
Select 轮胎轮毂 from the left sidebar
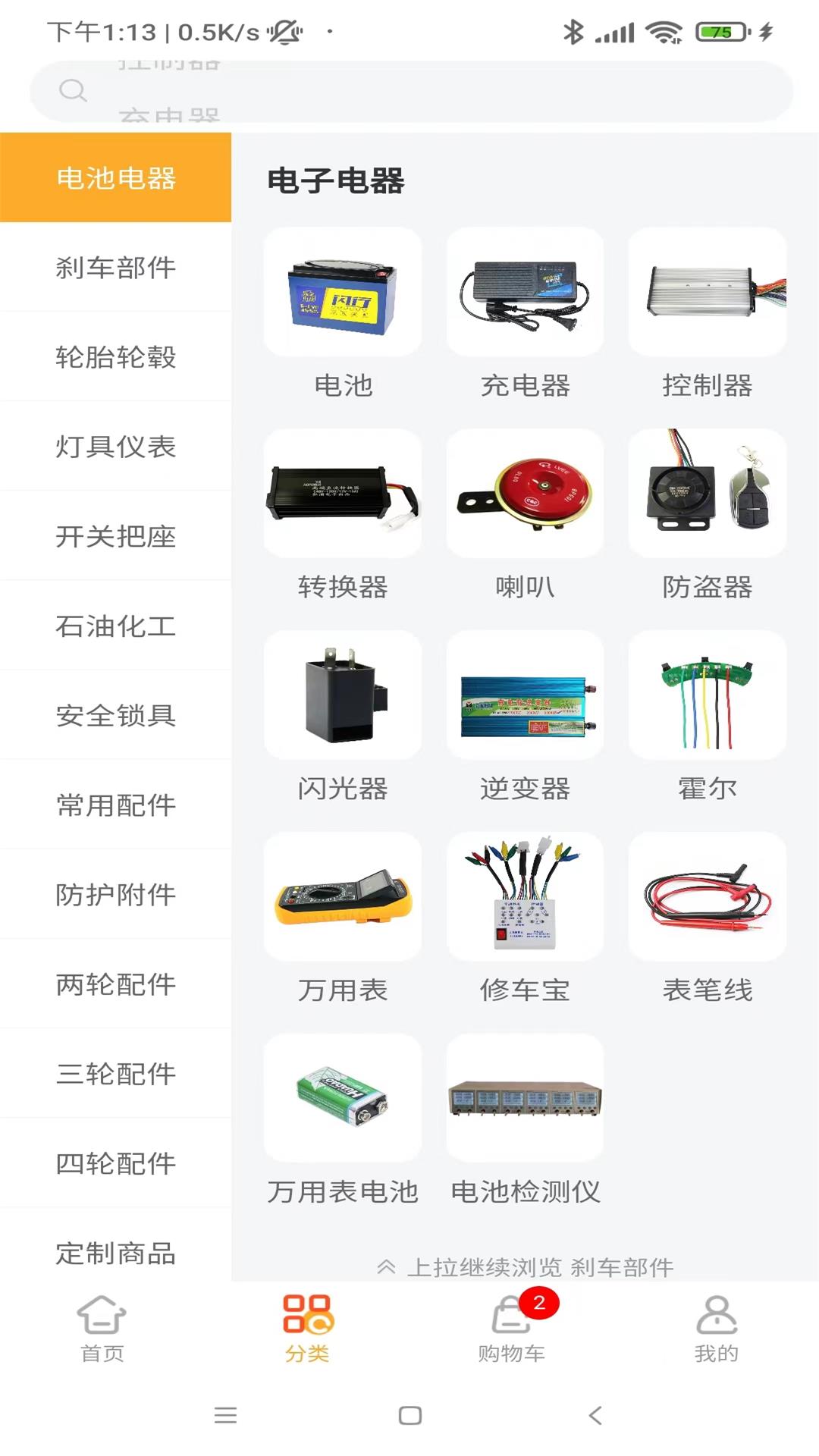pyautogui.click(x=116, y=357)
